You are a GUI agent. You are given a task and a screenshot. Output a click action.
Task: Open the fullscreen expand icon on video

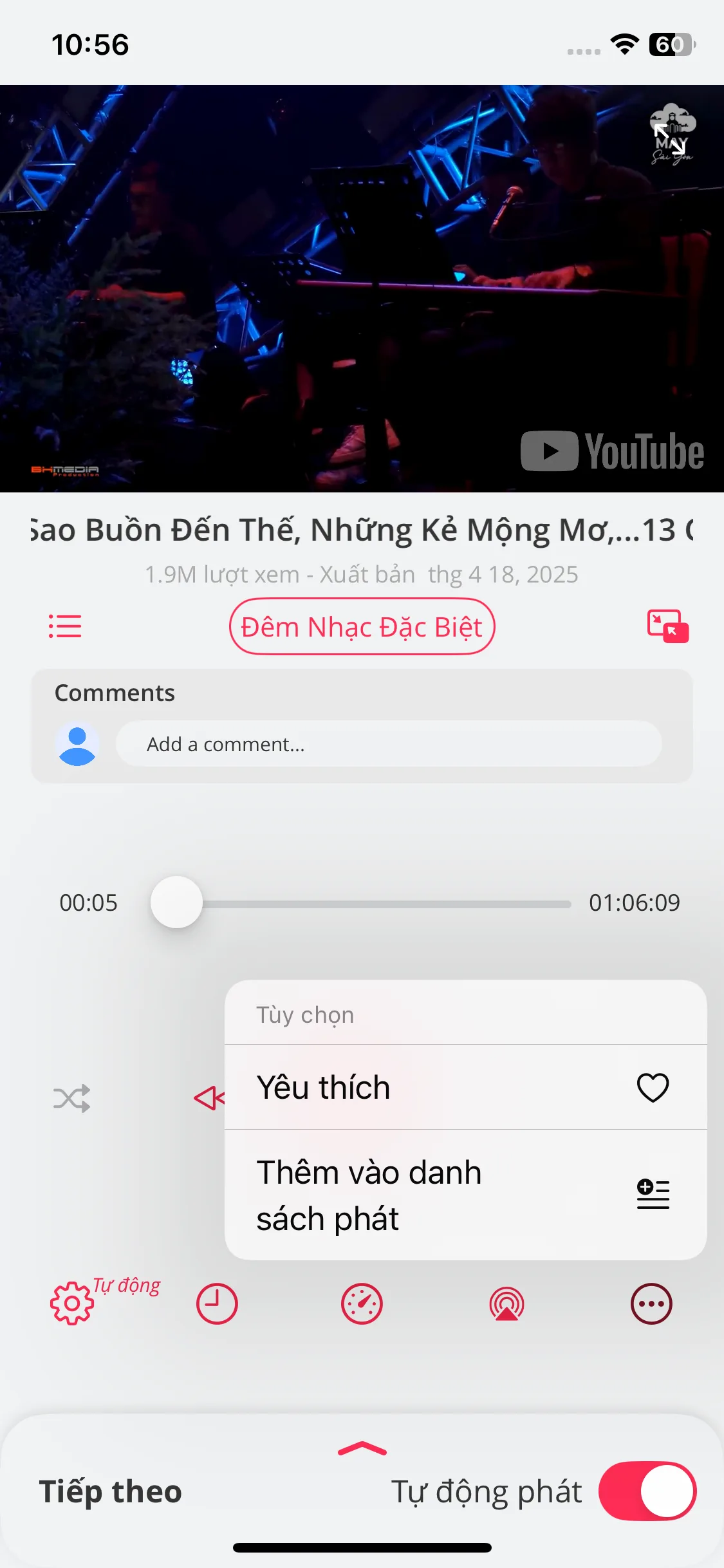[670, 138]
